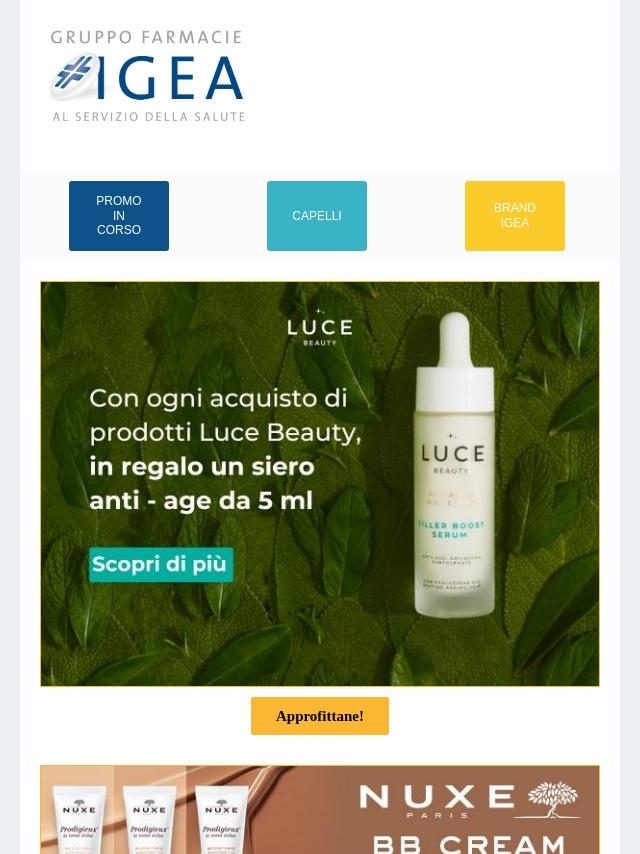Viewport: 640px width, 854px height.
Task: Tap the BRAND IGEA button
Action: (515, 216)
